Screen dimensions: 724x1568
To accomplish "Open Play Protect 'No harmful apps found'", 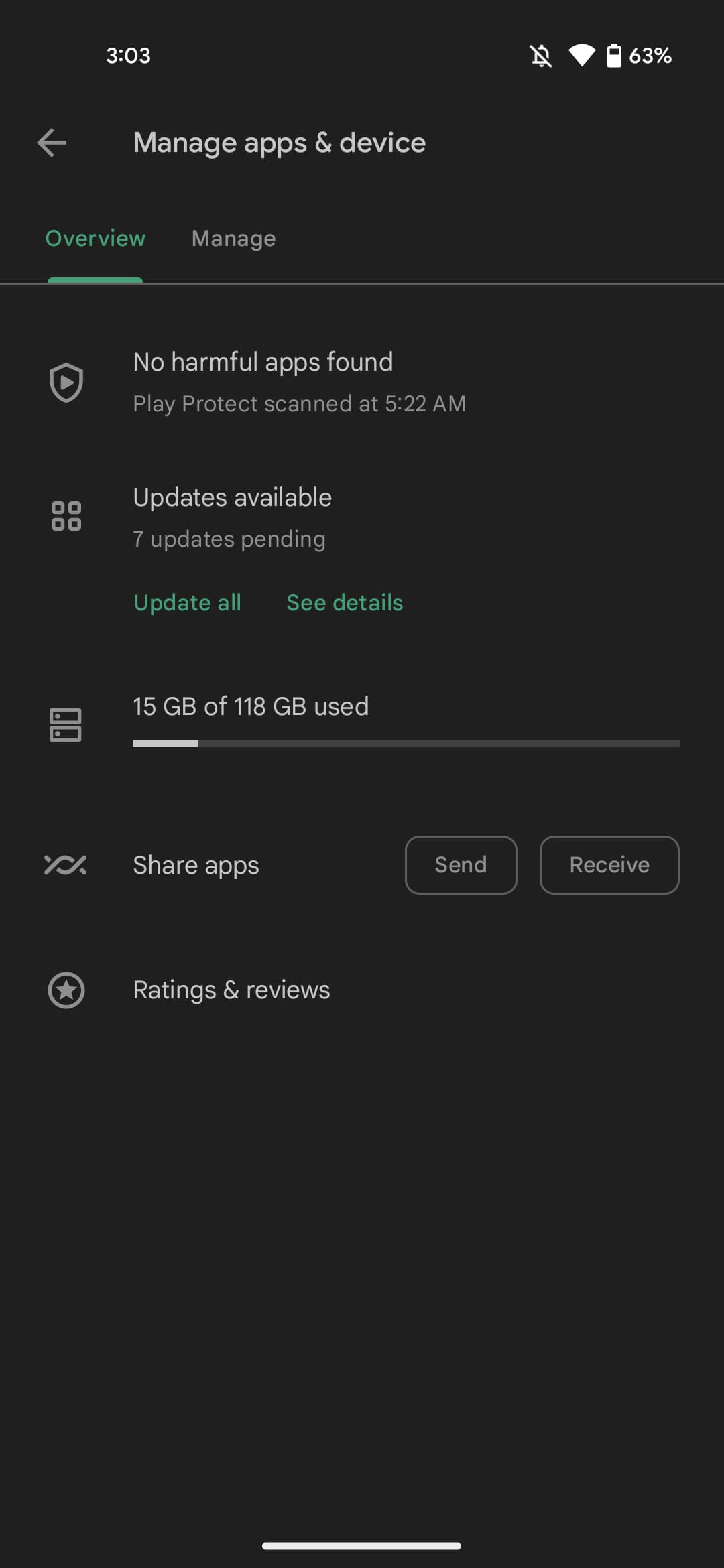I will (x=362, y=382).
